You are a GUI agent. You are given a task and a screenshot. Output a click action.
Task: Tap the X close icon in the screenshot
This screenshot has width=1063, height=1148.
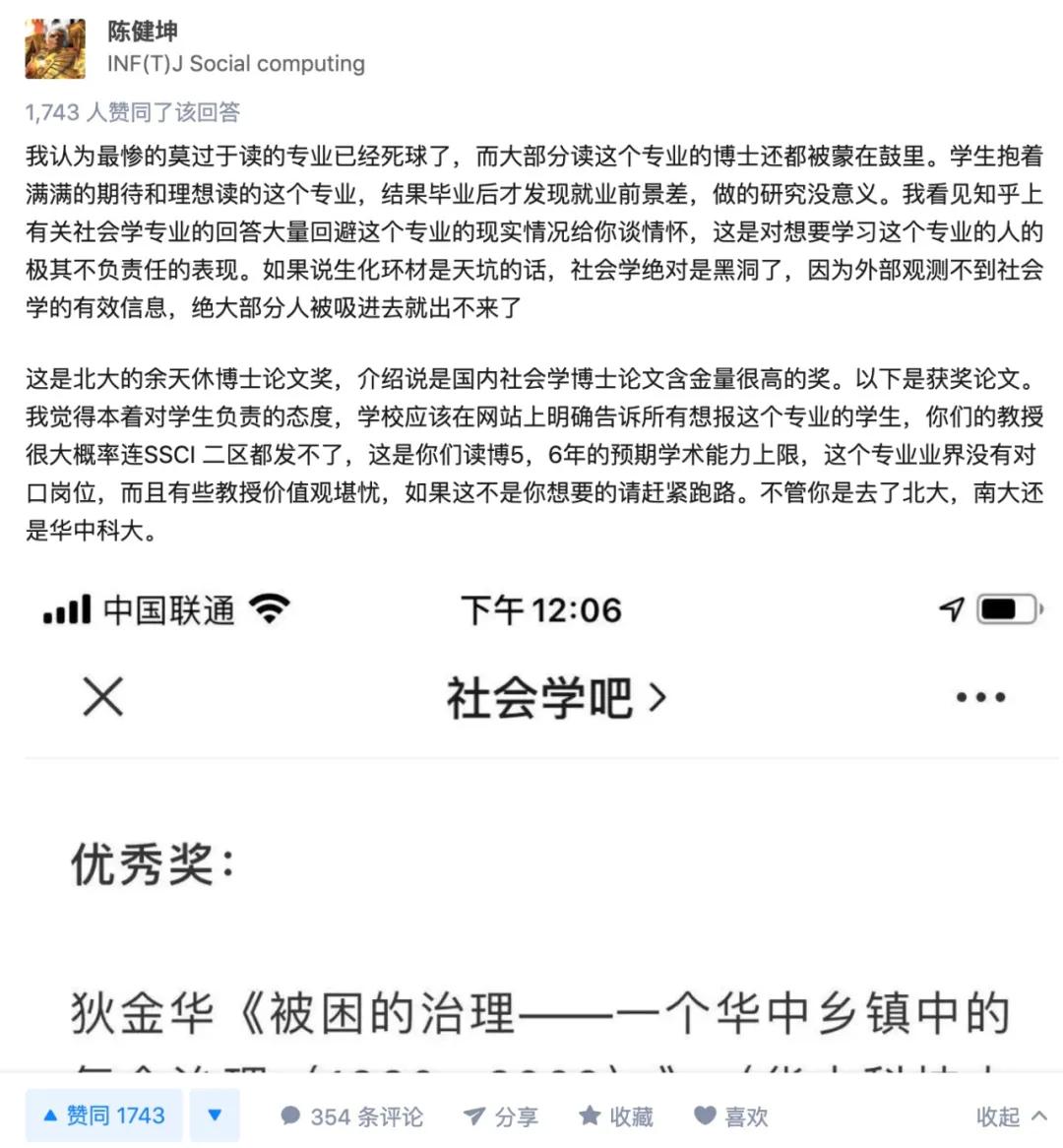click(101, 697)
